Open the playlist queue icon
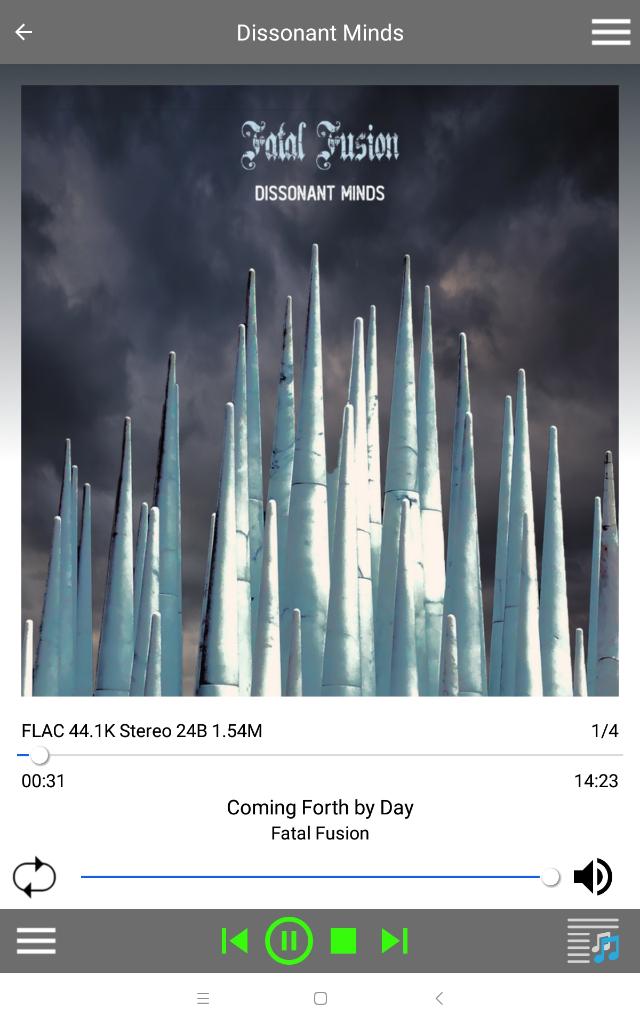Image resolution: width=640 pixels, height=1024 pixels. point(593,940)
